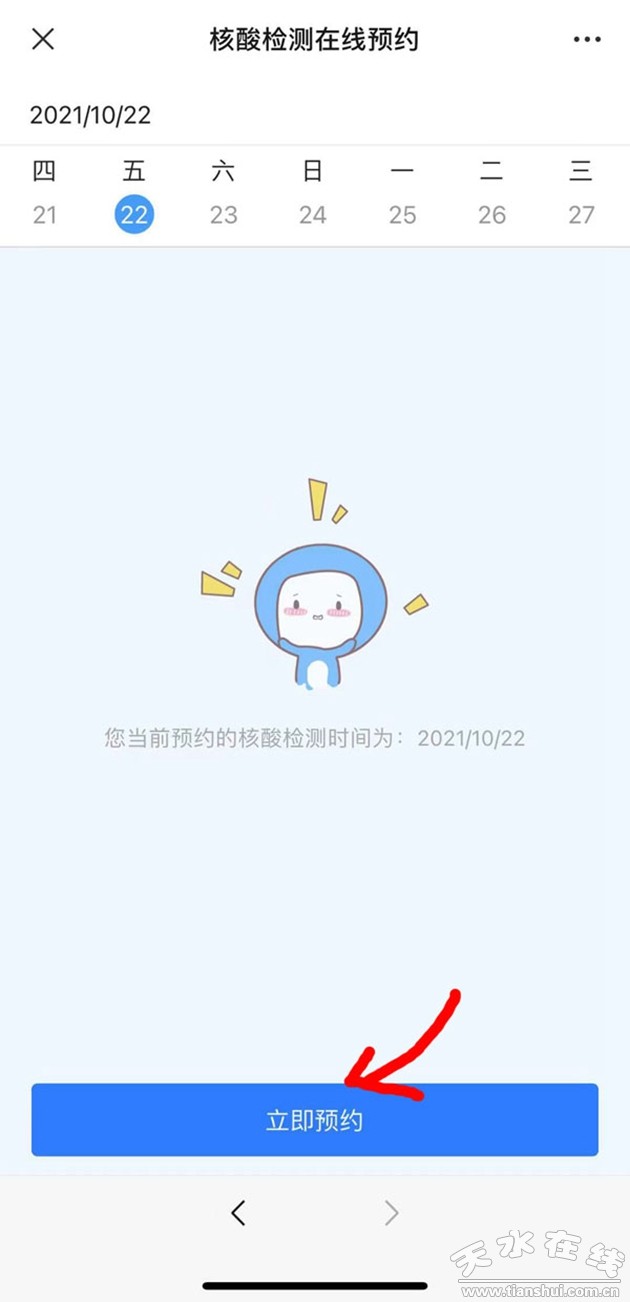Open the three-dot overflow menu
The image size is (630, 1302).
tap(587, 39)
